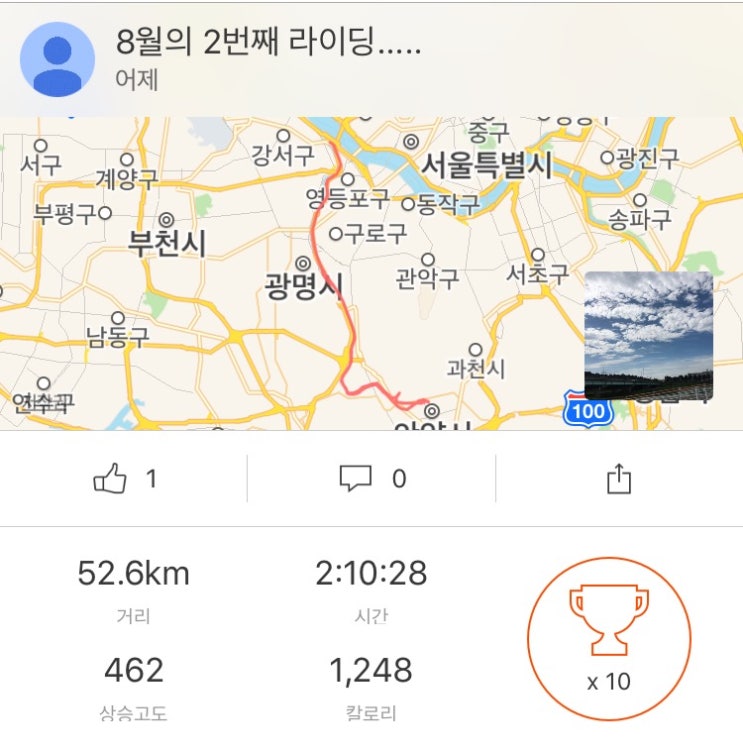
Task: Open activity titled 8월의 2번째 라이딩
Action: pyautogui.click(x=268, y=42)
